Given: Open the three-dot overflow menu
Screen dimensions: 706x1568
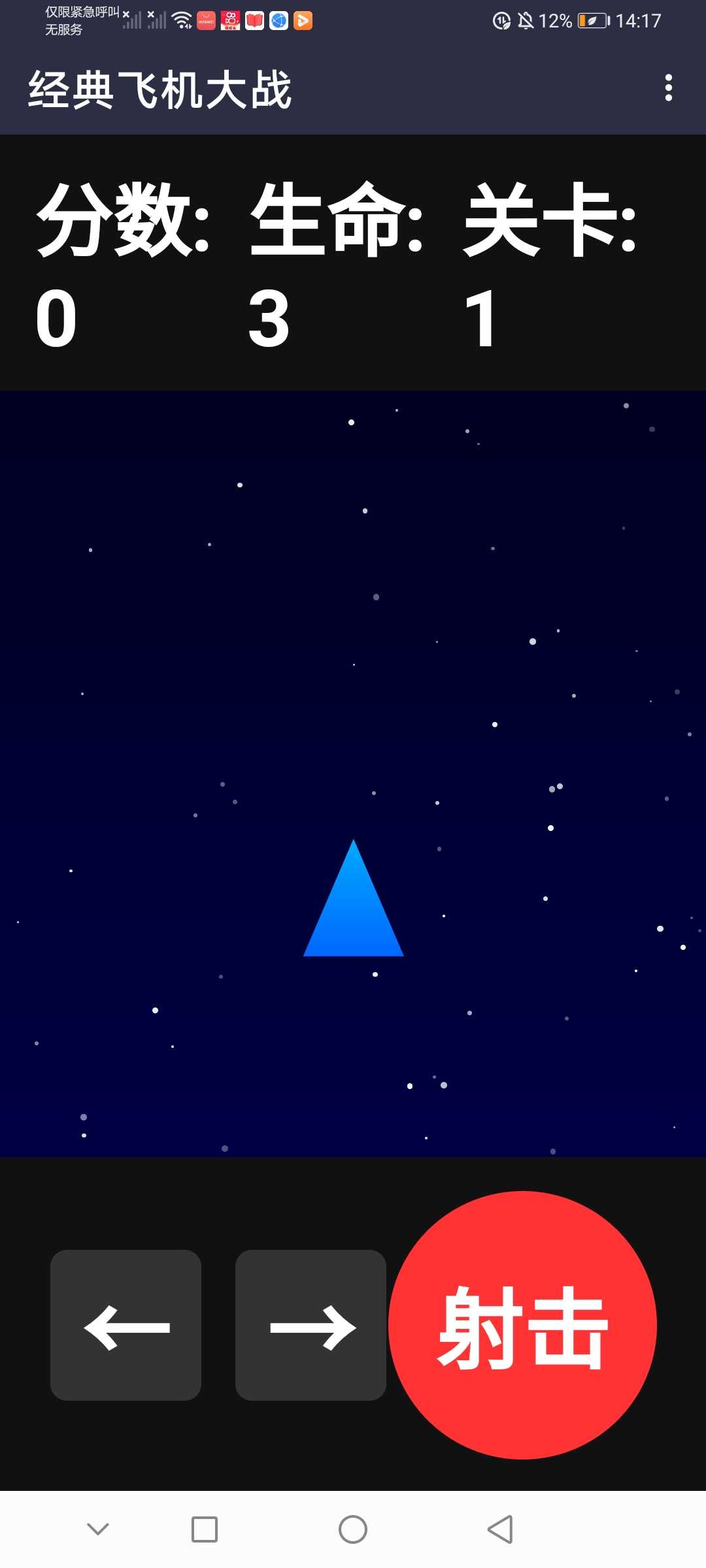Looking at the screenshot, I should click(668, 88).
